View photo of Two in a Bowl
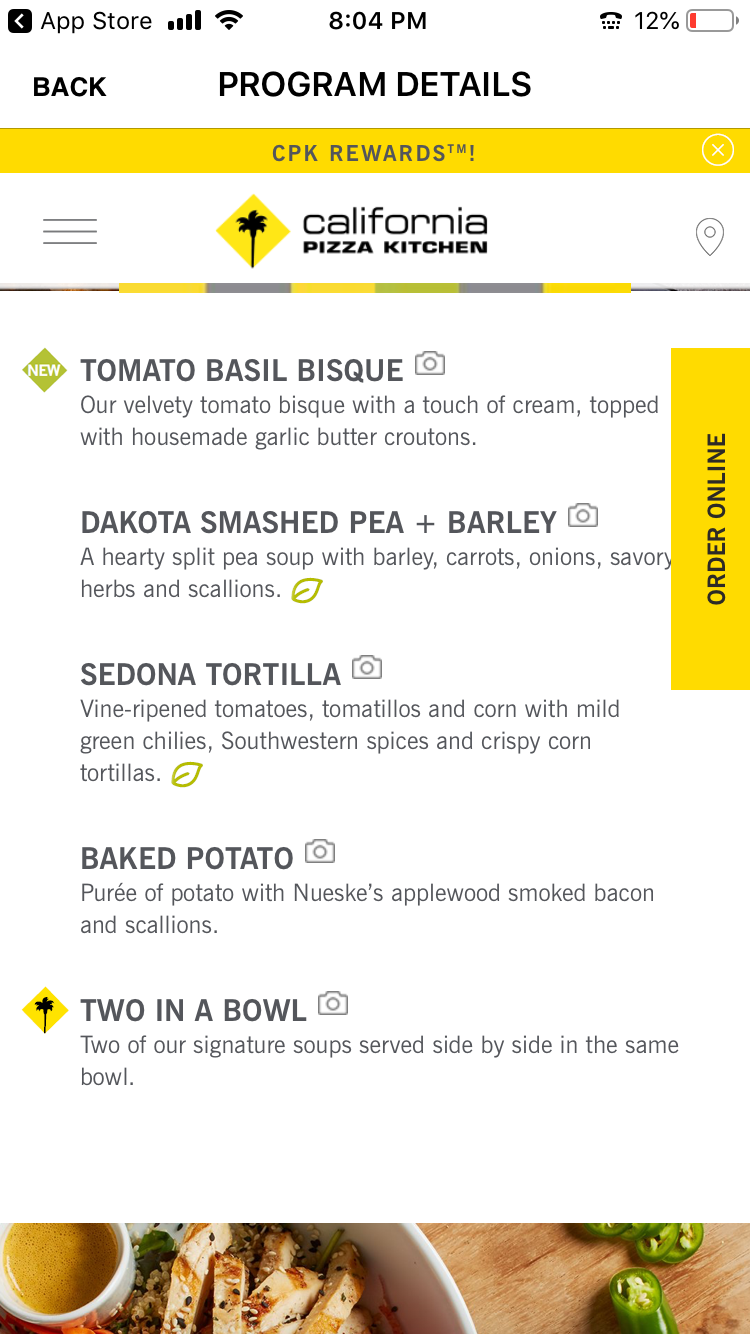Image resolution: width=750 pixels, height=1334 pixels. click(333, 1004)
